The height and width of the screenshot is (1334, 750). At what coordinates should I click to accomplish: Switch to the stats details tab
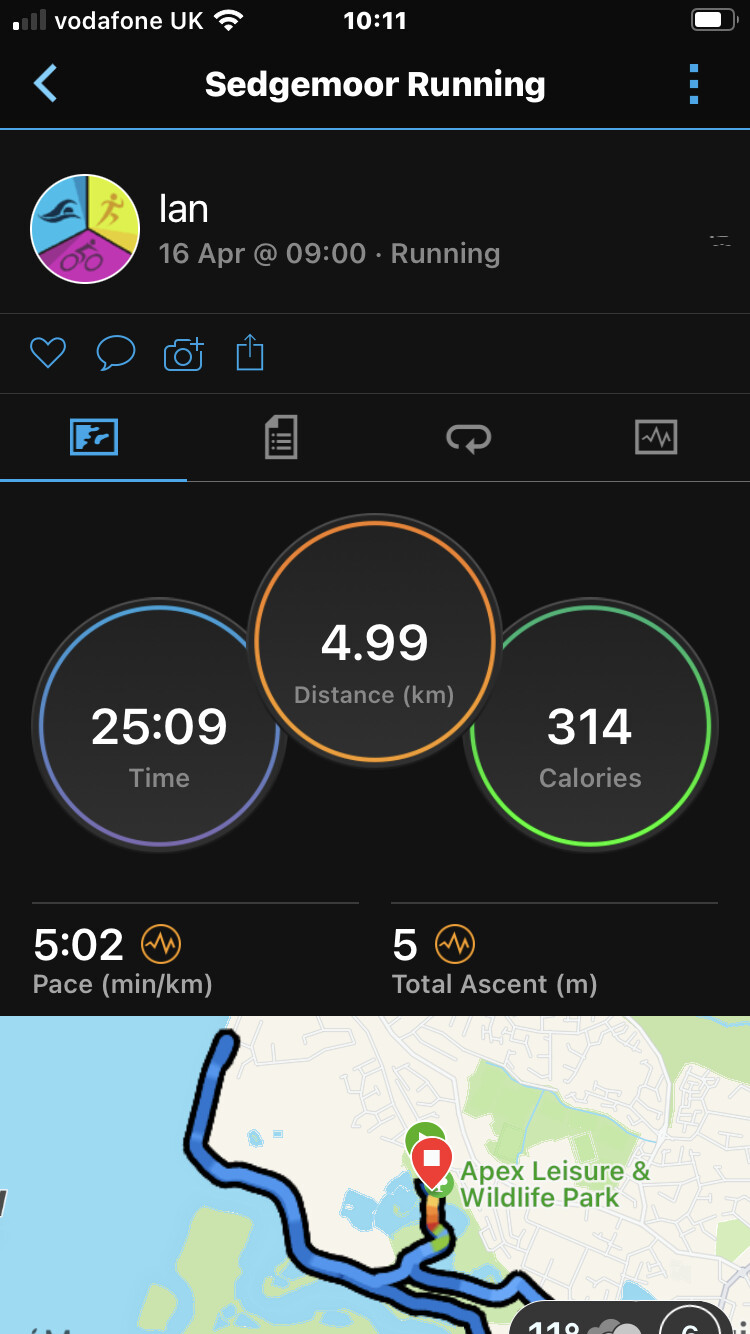(x=281, y=438)
